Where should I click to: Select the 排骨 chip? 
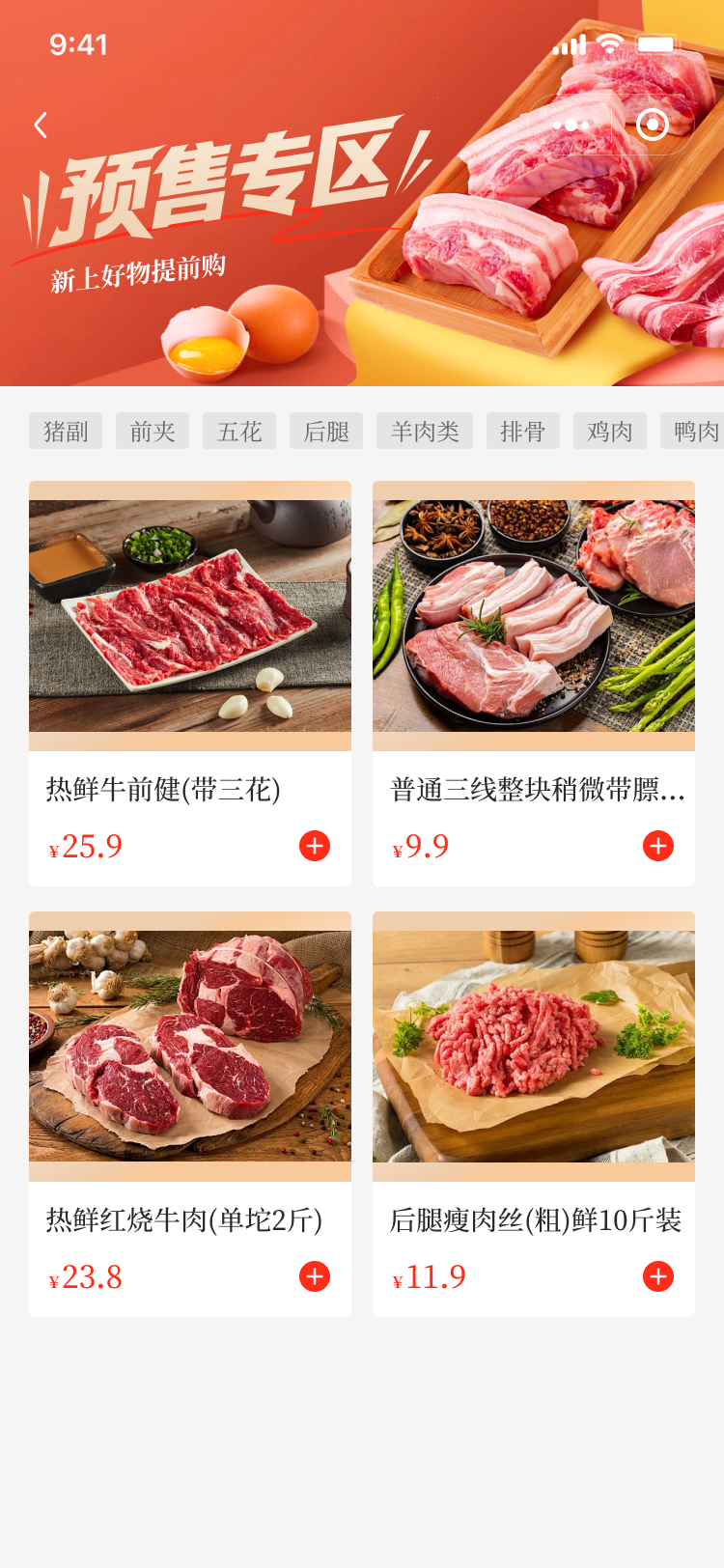[x=523, y=432]
